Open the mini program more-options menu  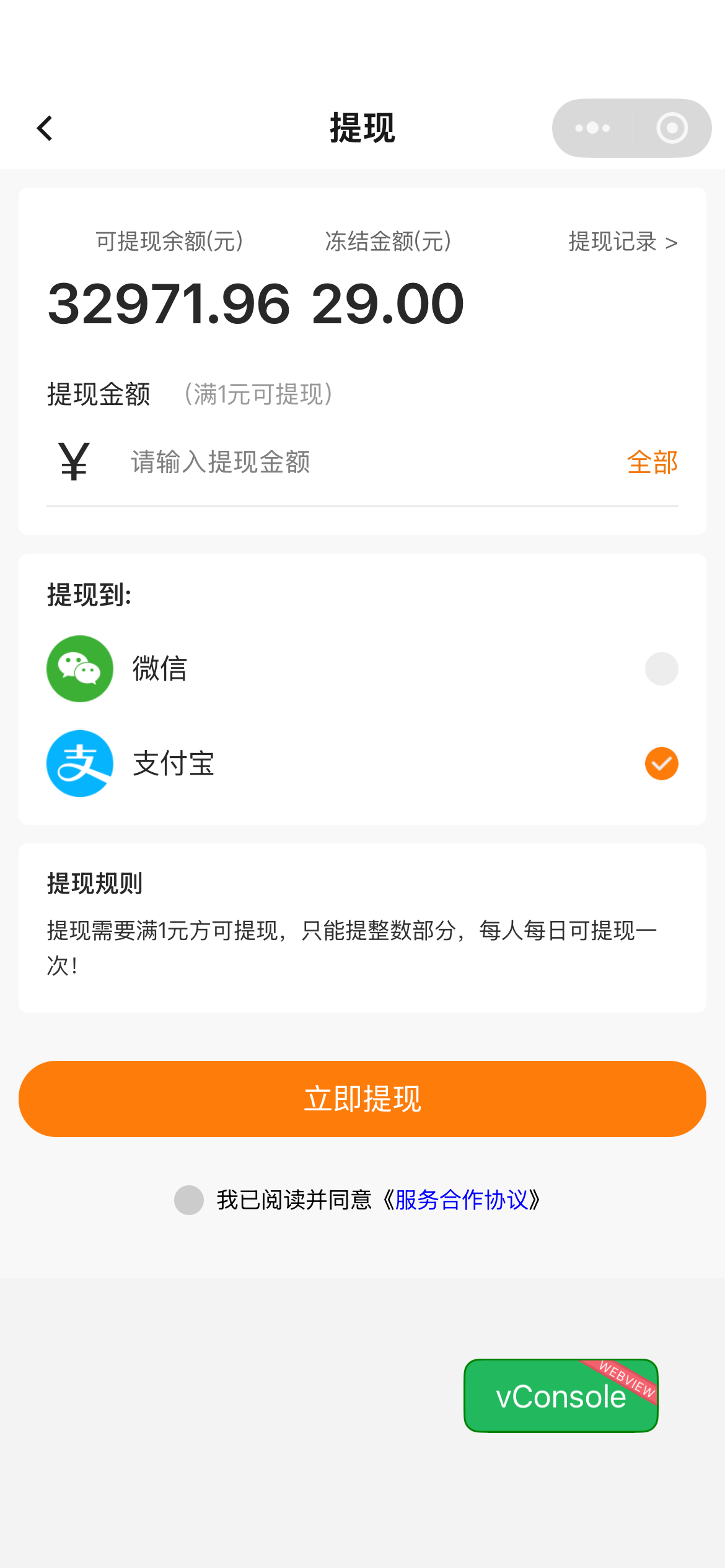592,128
